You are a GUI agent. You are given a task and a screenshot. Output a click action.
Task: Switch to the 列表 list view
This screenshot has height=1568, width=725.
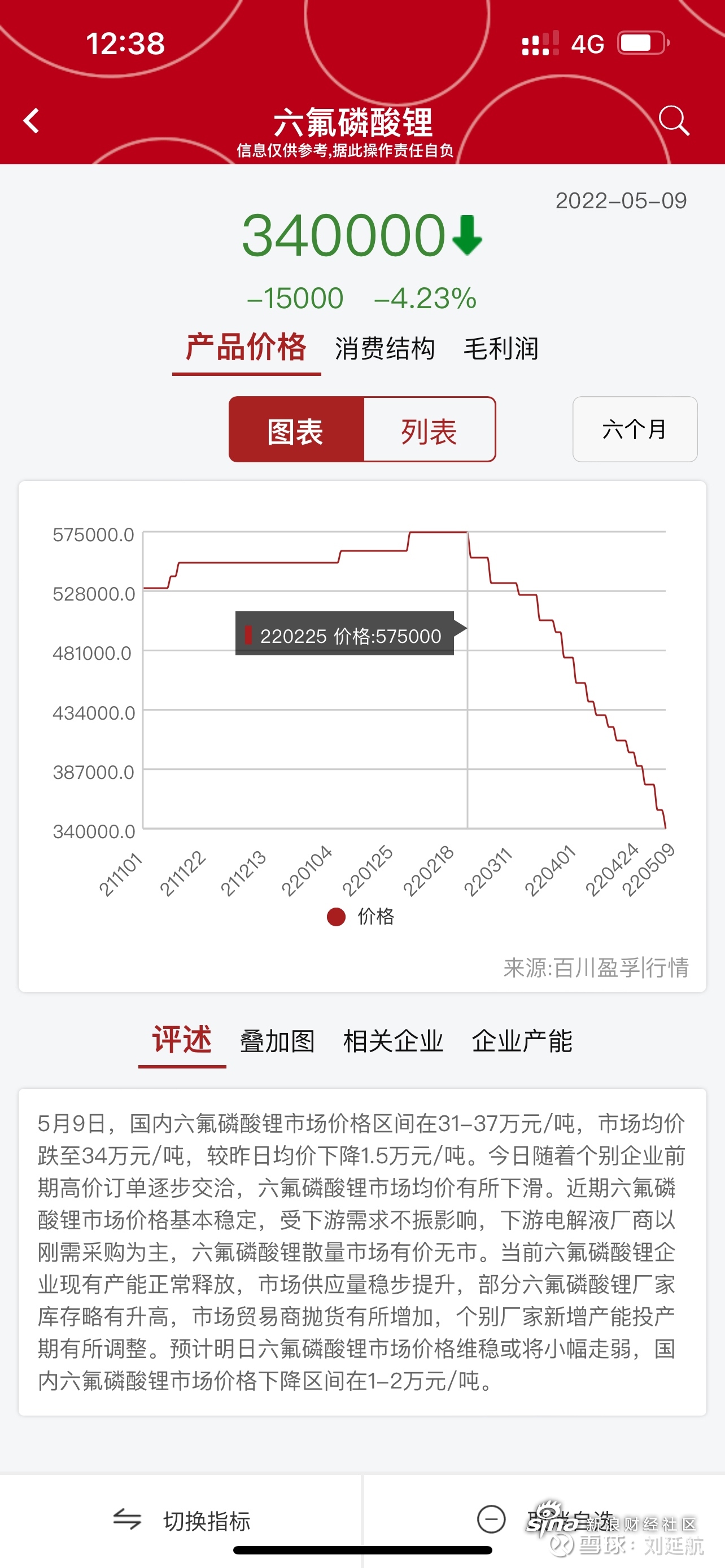[429, 430]
